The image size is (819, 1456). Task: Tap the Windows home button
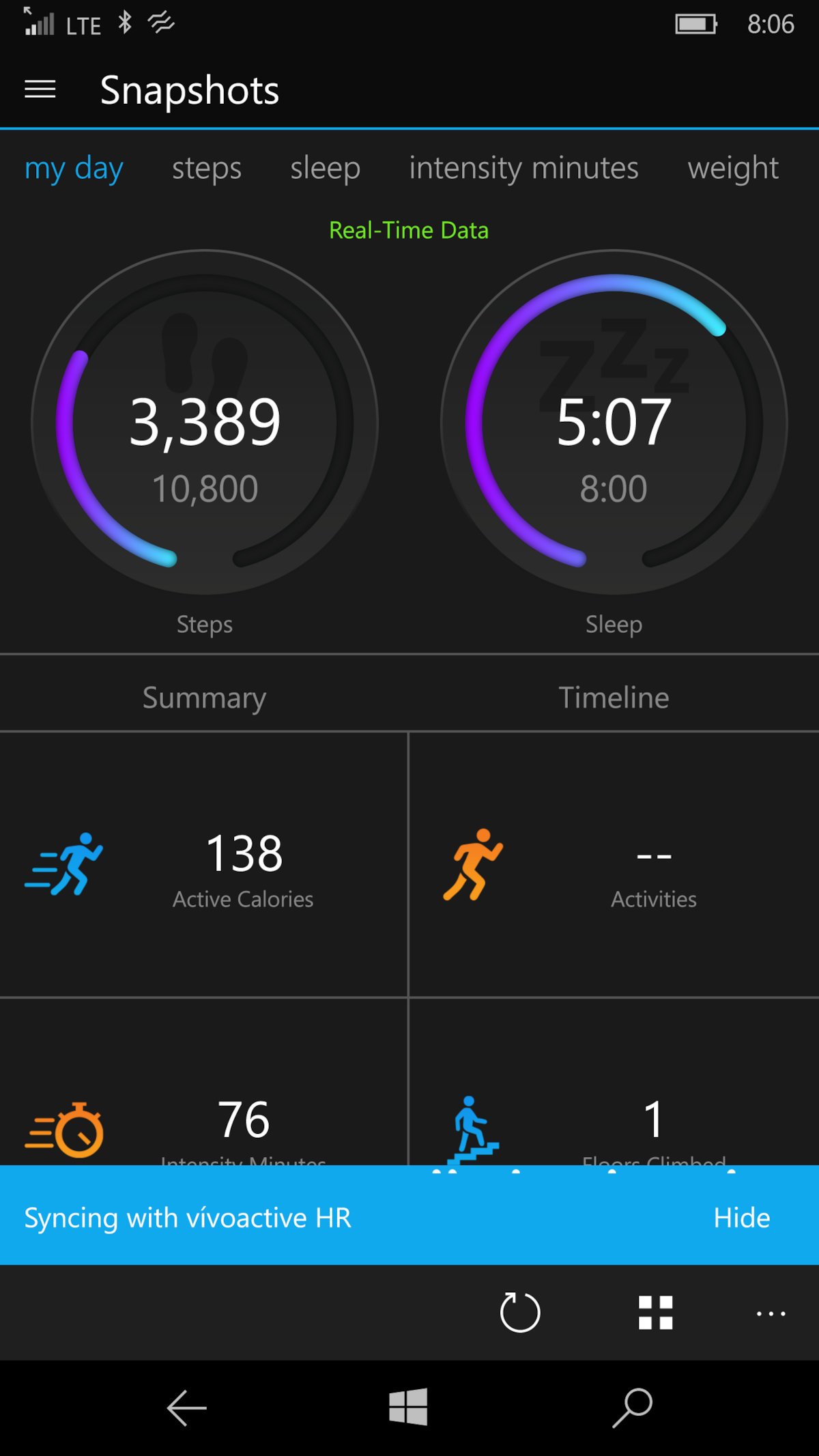(x=408, y=1407)
